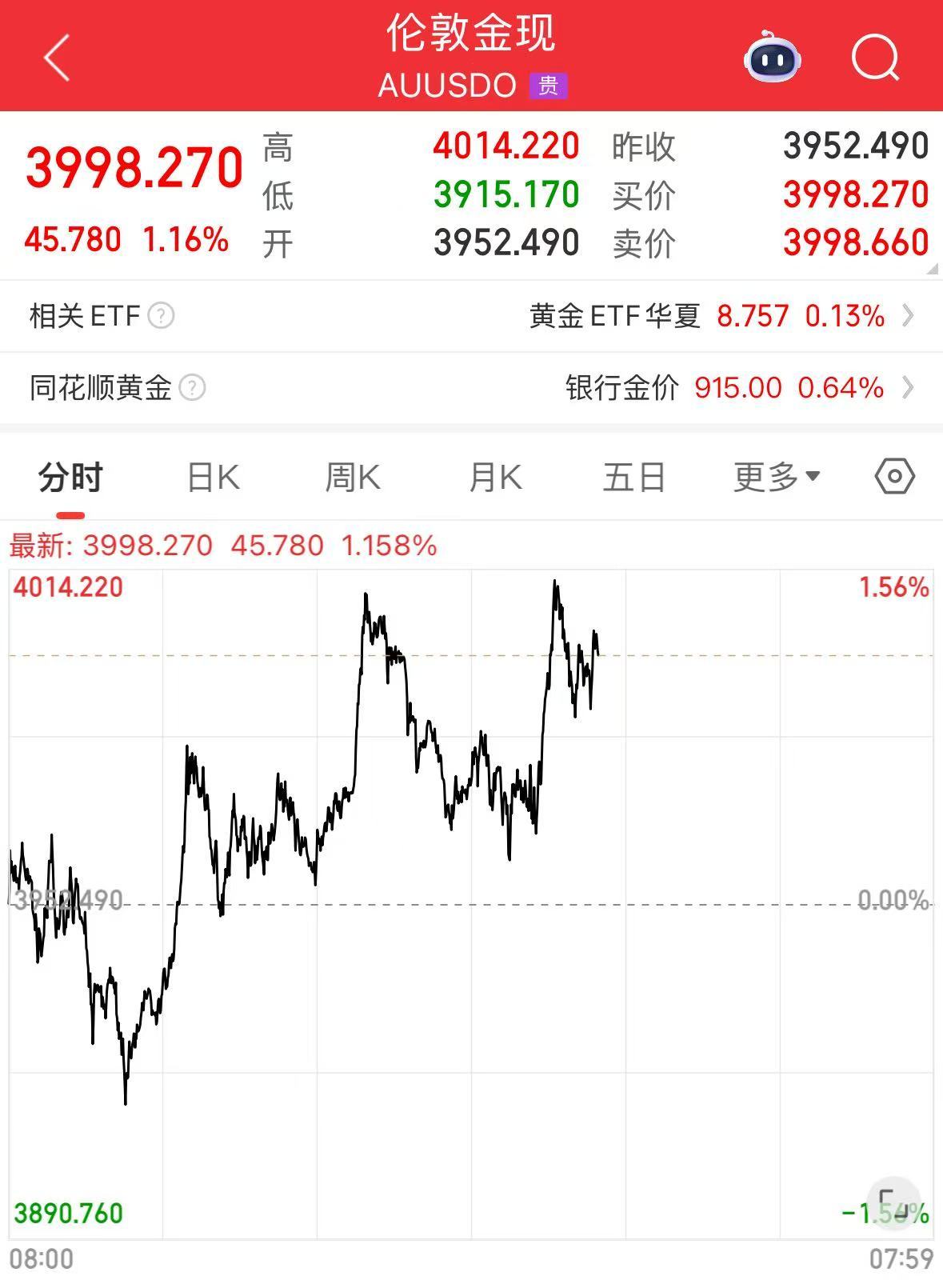
Task: Open the 银行金价 row under 同花顺黄金
Action: 736,388
